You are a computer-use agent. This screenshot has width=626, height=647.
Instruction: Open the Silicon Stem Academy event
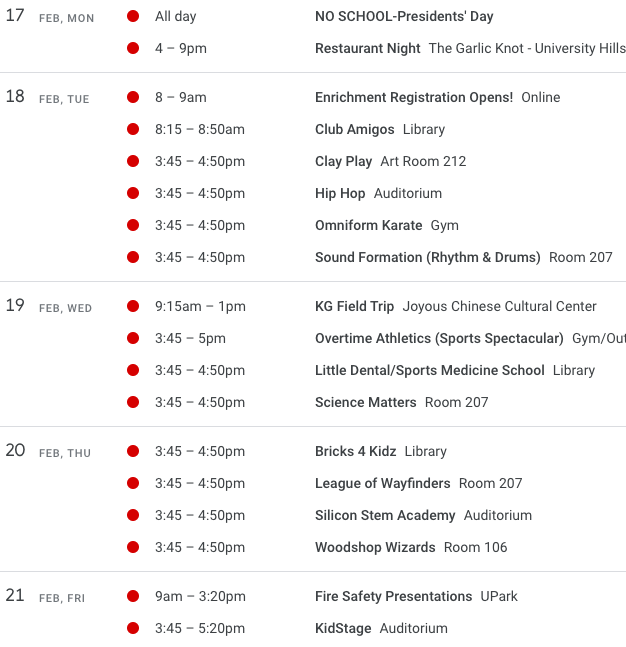(x=385, y=516)
